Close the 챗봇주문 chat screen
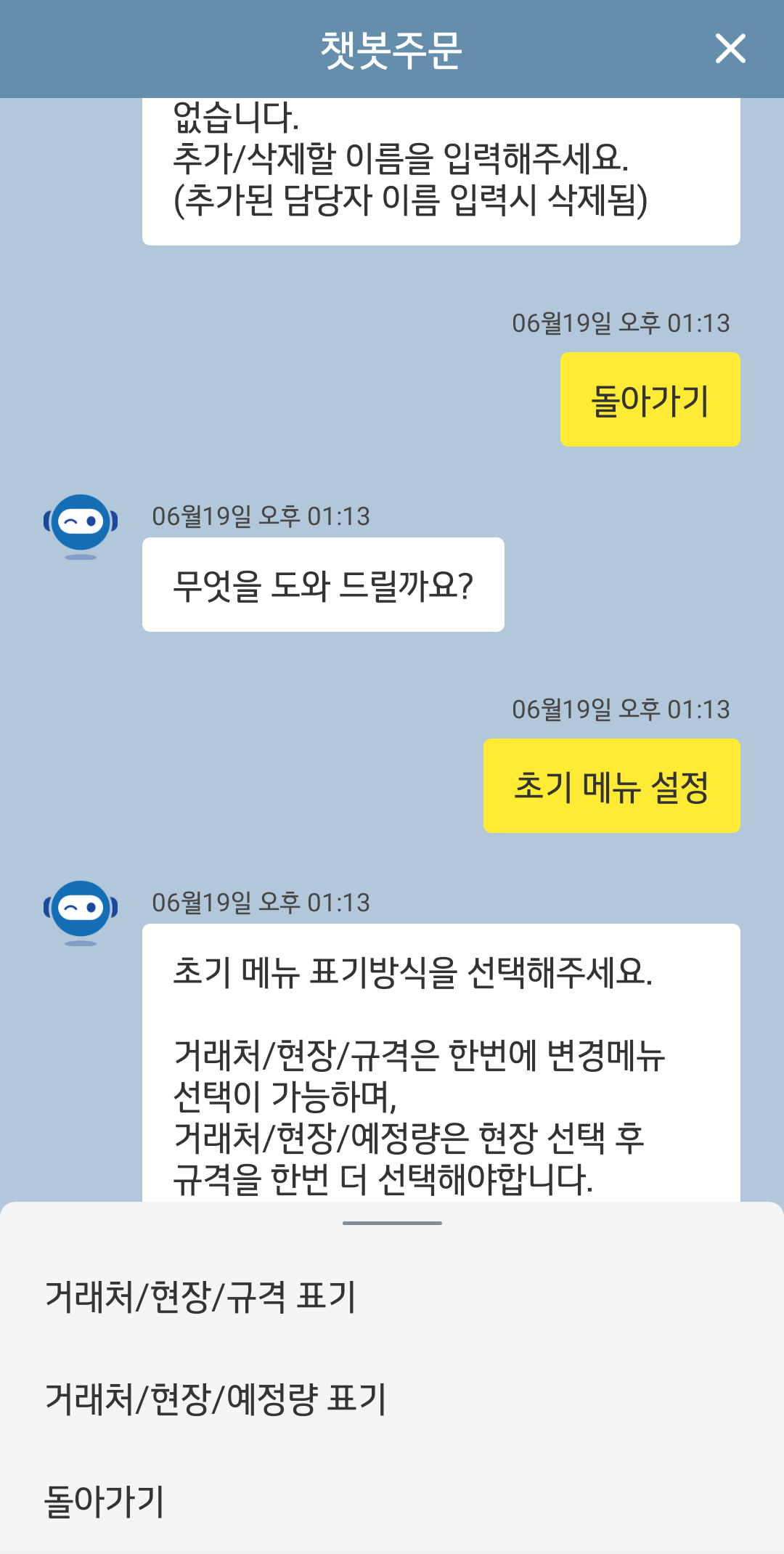This screenshot has height=1554, width=784. (x=730, y=49)
